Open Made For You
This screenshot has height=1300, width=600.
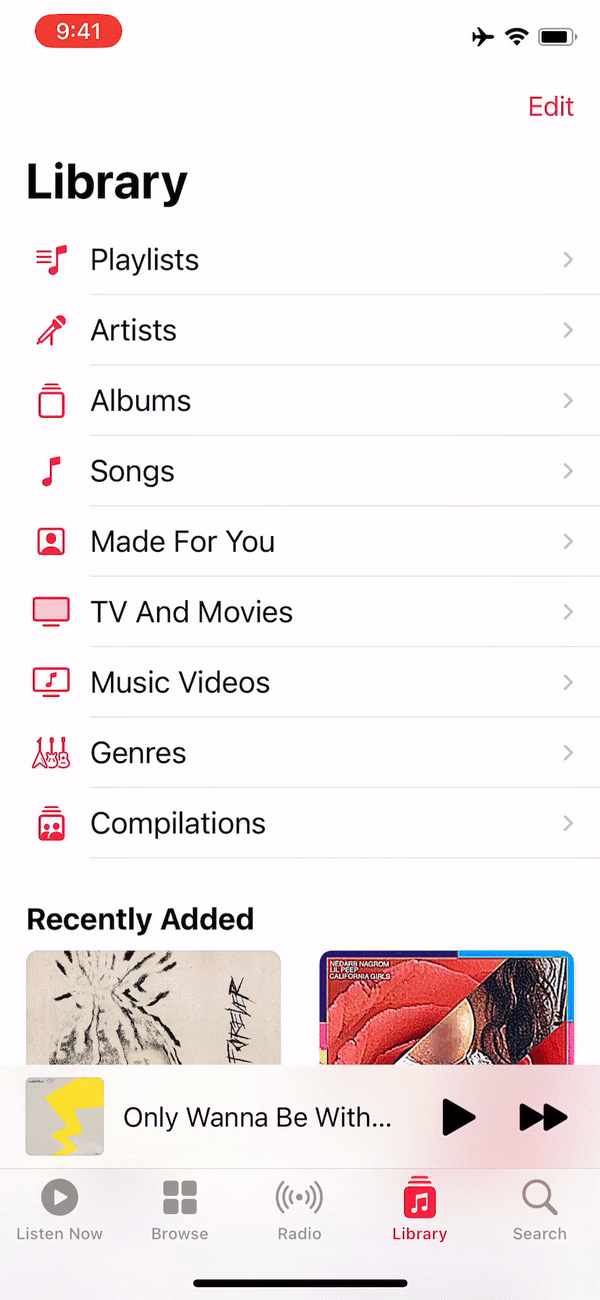pyautogui.click(x=300, y=542)
